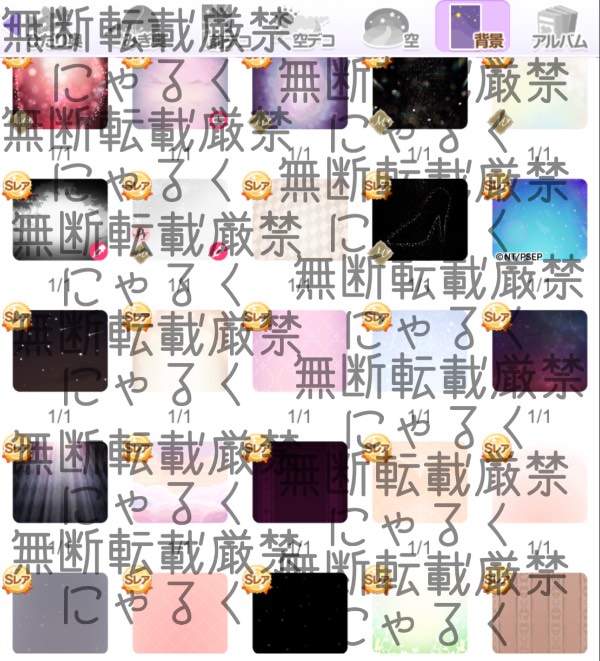Choose the brown lace-pattern background

pyautogui.click(x=540, y=612)
